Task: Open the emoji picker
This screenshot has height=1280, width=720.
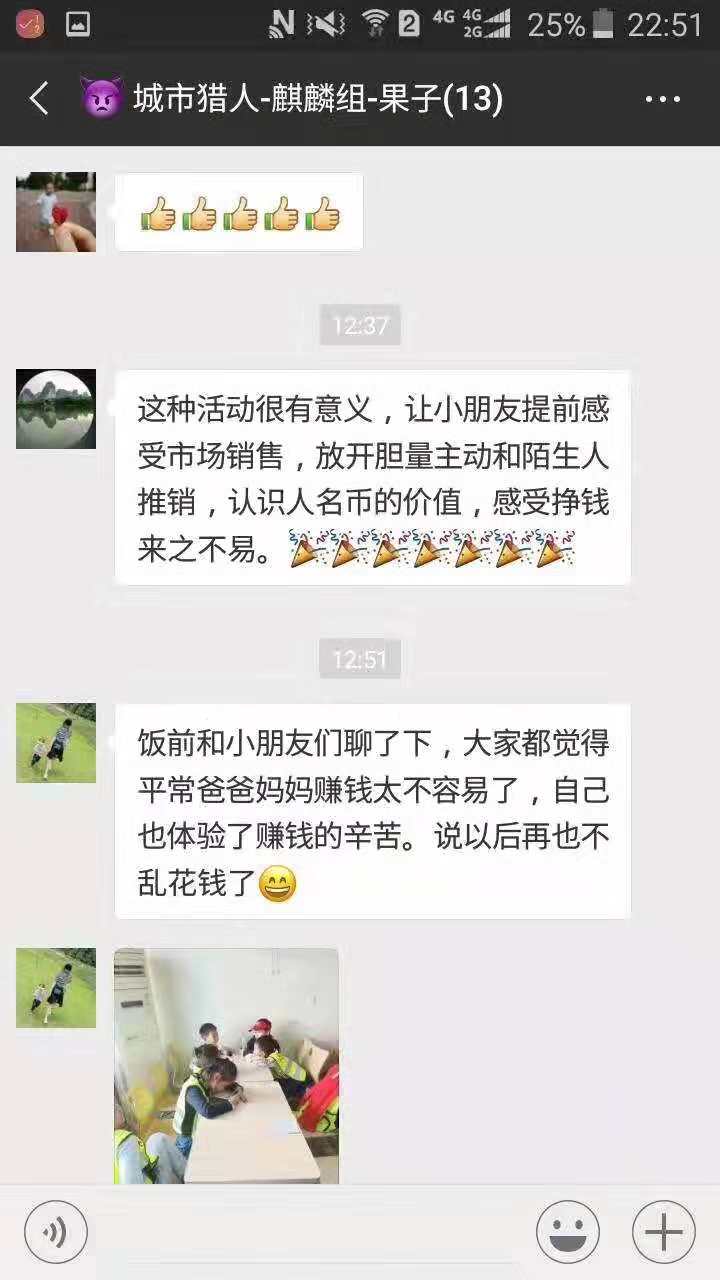Action: point(567,1231)
